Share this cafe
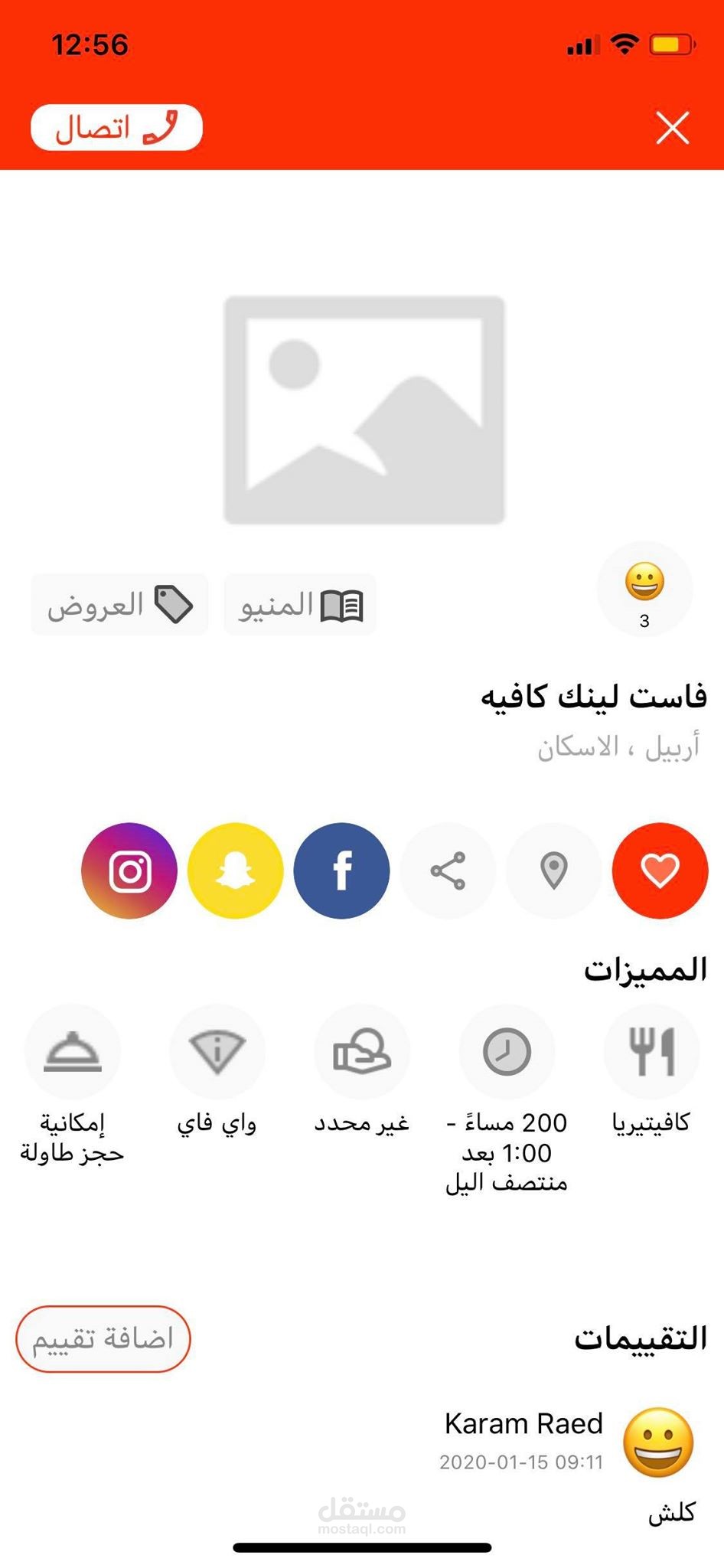The height and width of the screenshot is (1568, 724). (448, 871)
